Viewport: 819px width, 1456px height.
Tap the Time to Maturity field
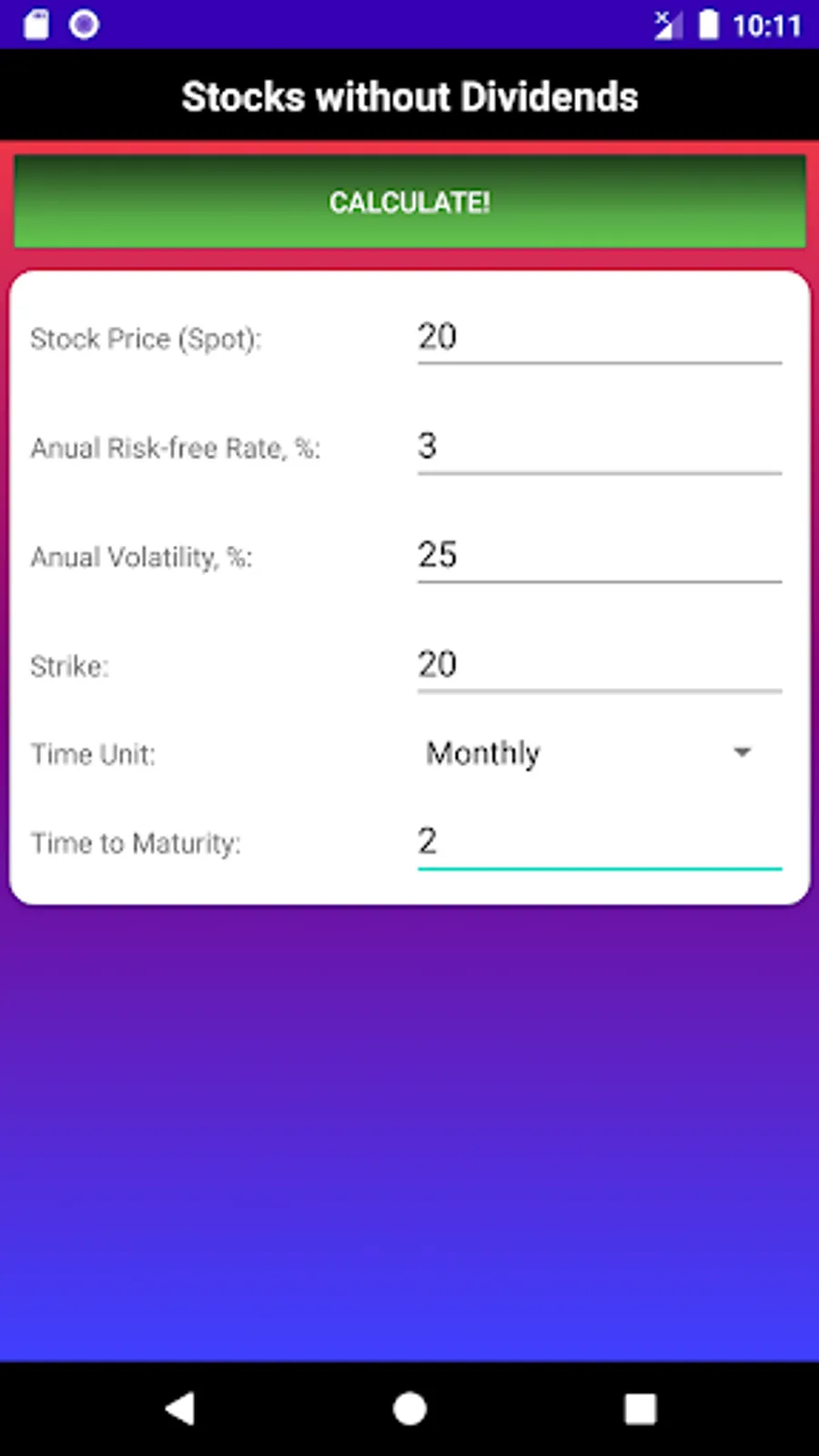599,842
